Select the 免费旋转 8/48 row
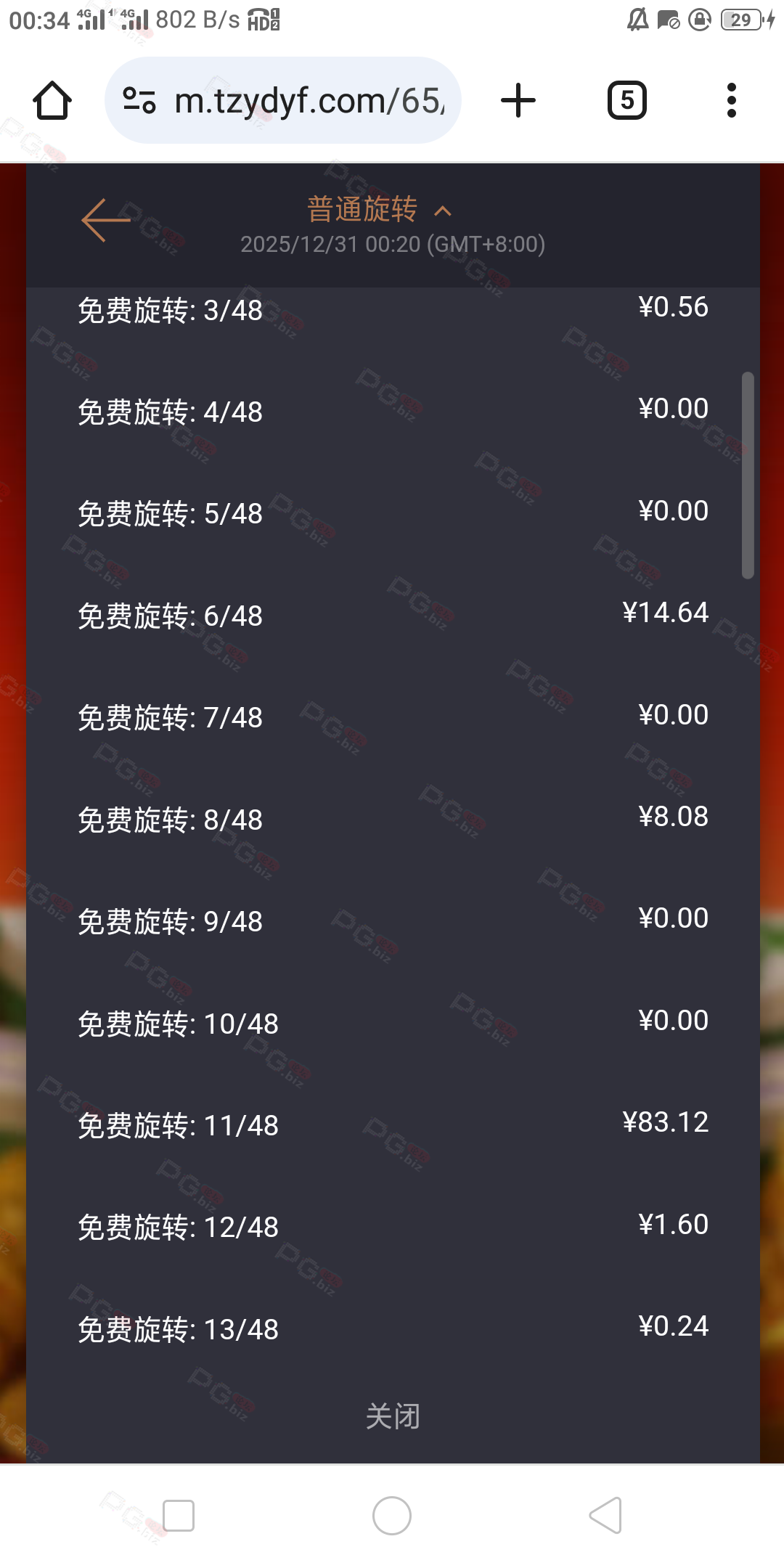Viewport: 784px width, 1568px height. coord(392,820)
